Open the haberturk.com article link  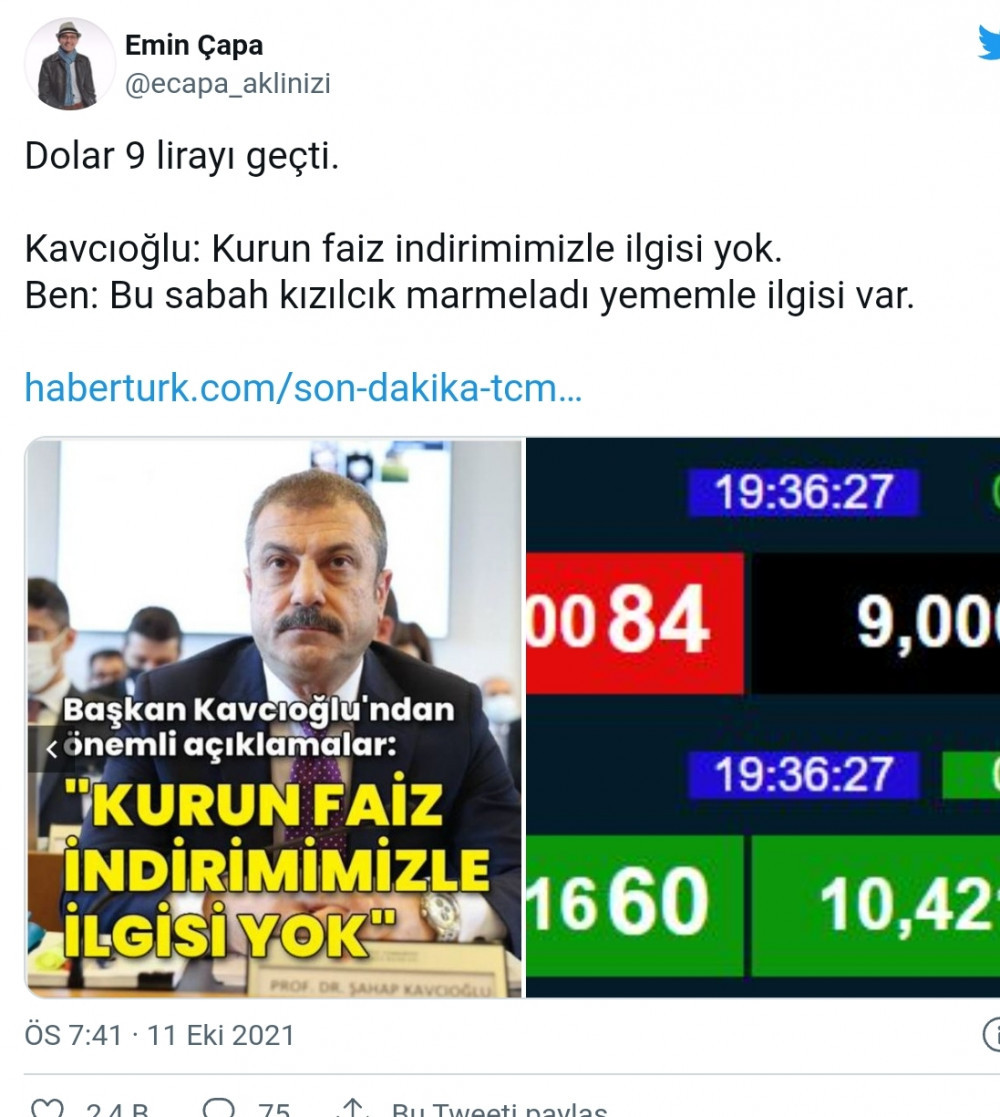pos(303,387)
